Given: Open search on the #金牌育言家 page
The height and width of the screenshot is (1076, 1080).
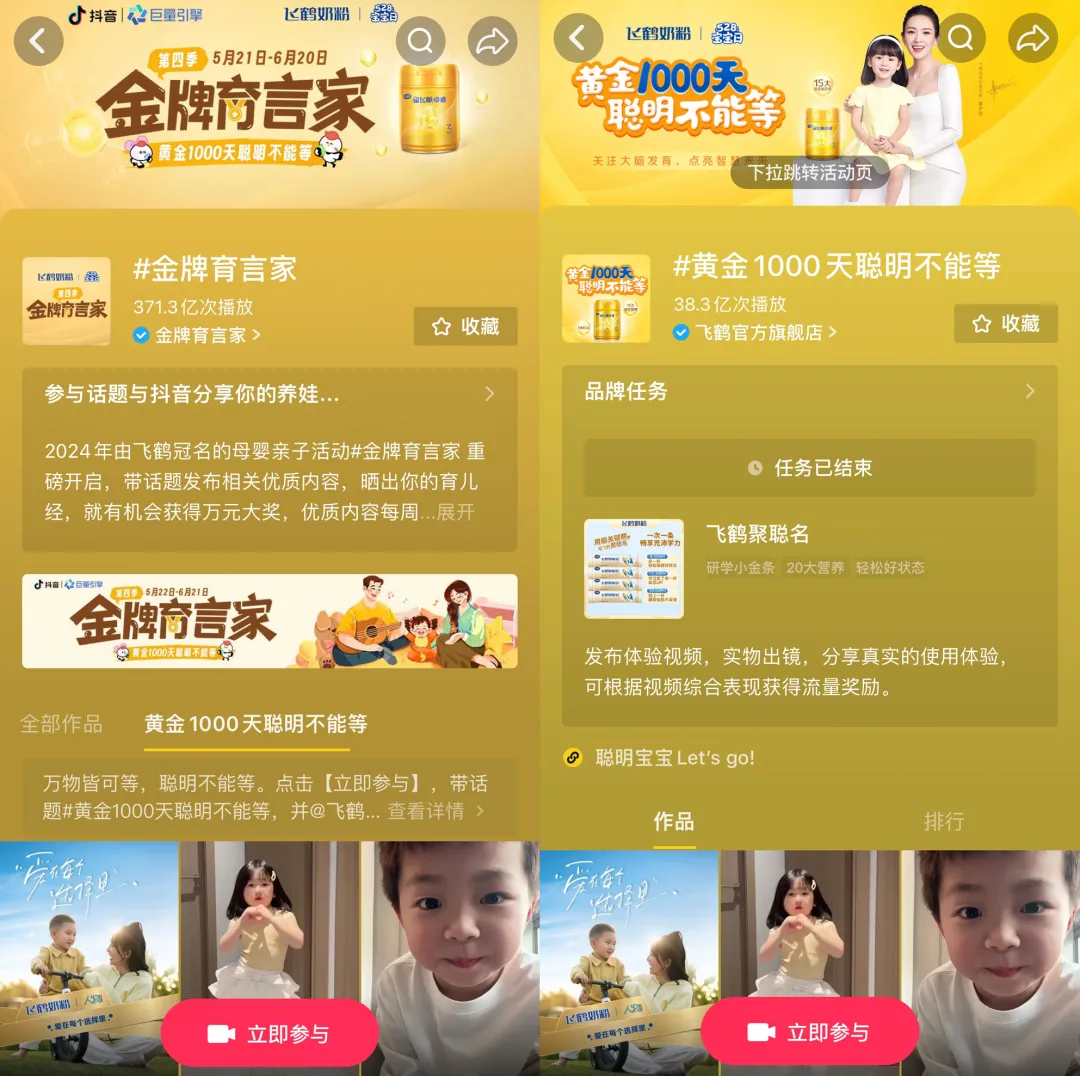Looking at the screenshot, I should coord(420,41).
